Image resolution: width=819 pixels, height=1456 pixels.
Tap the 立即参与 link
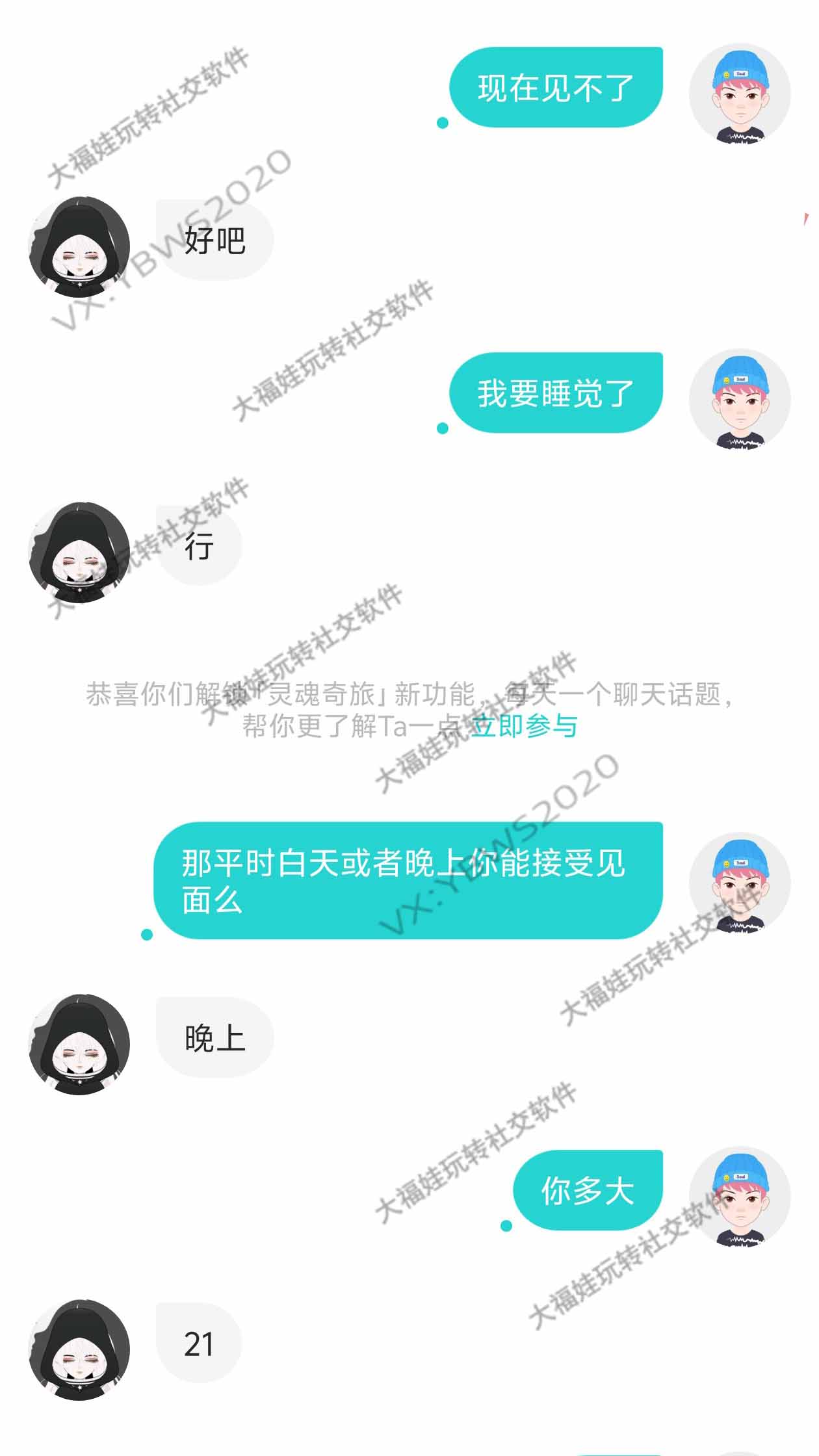tap(524, 726)
